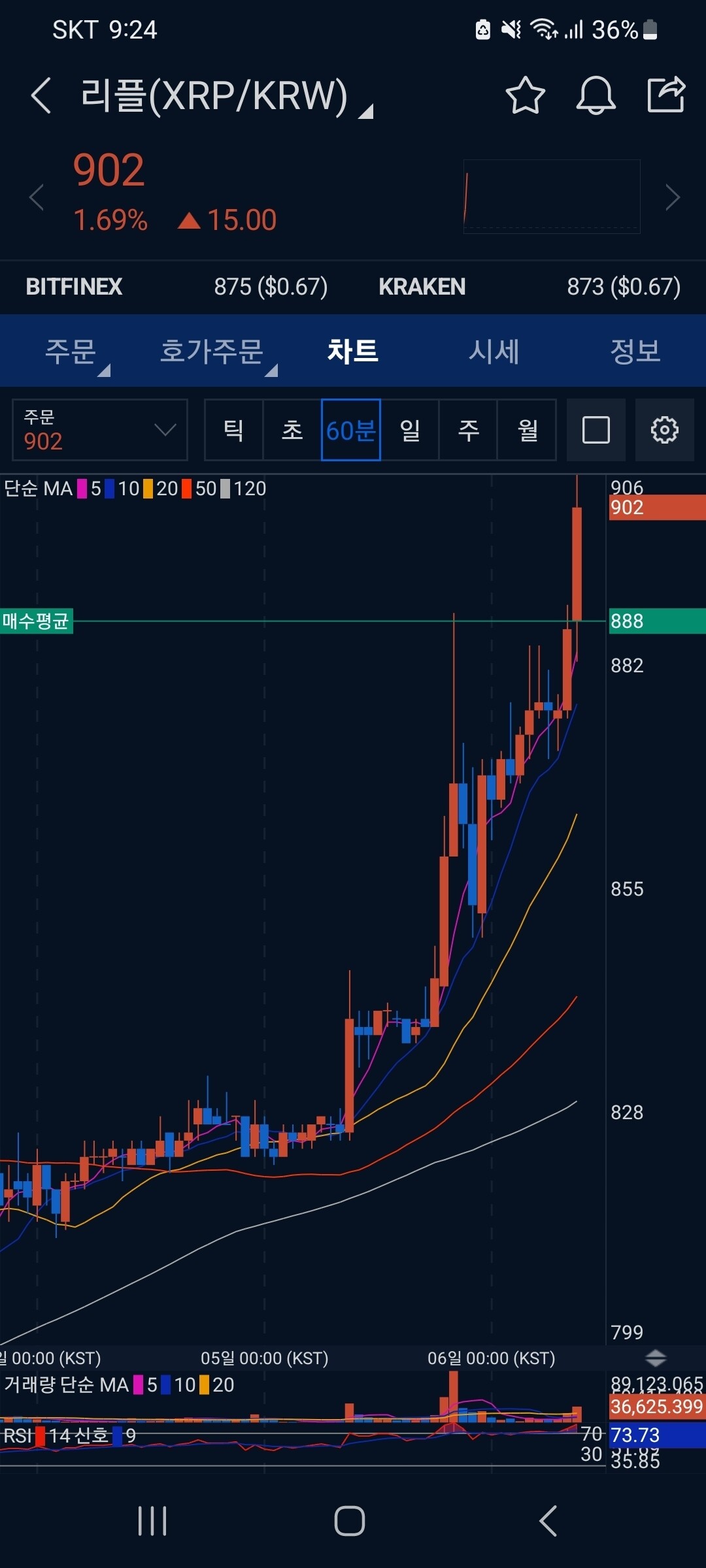
Task: Open chart settings gear
Action: pyautogui.click(x=665, y=430)
